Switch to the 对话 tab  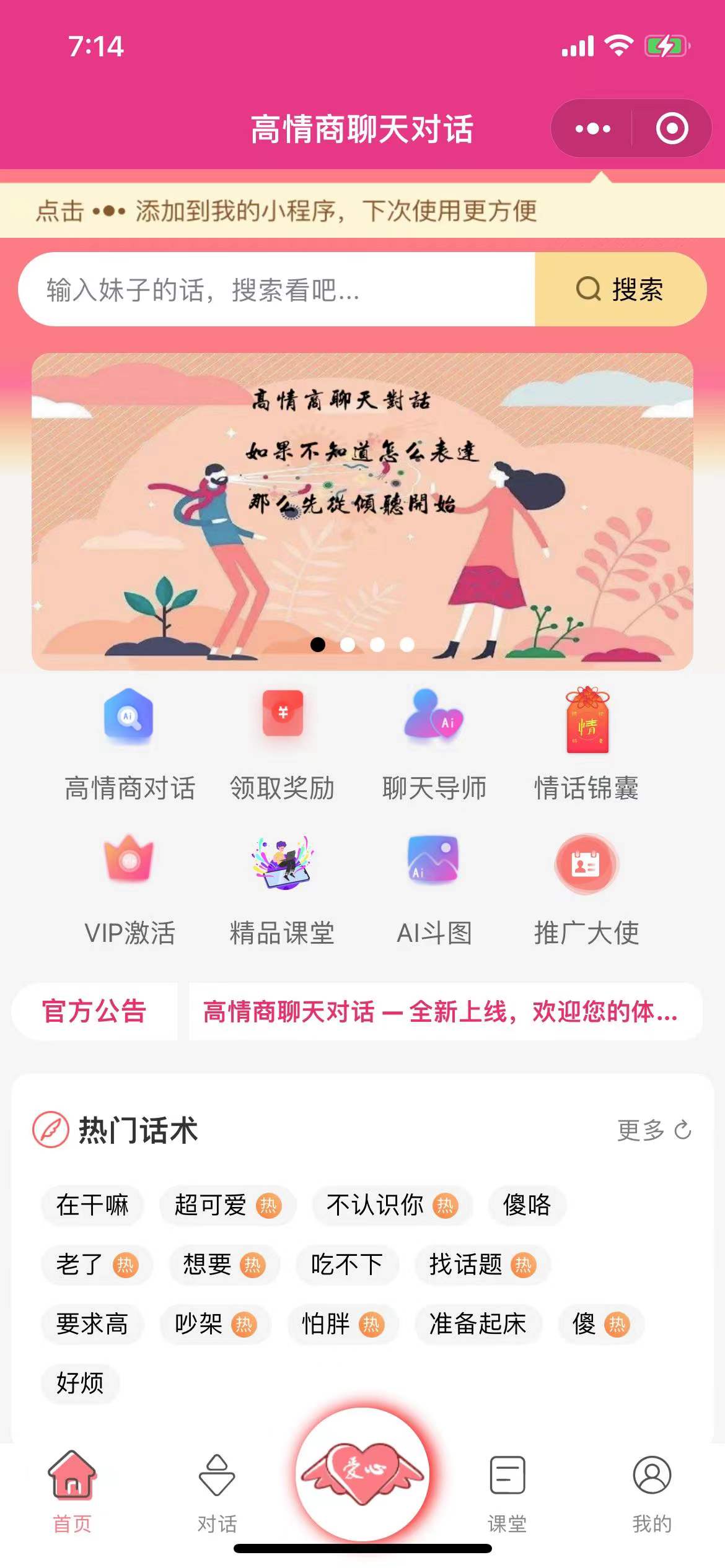[217, 1491]
